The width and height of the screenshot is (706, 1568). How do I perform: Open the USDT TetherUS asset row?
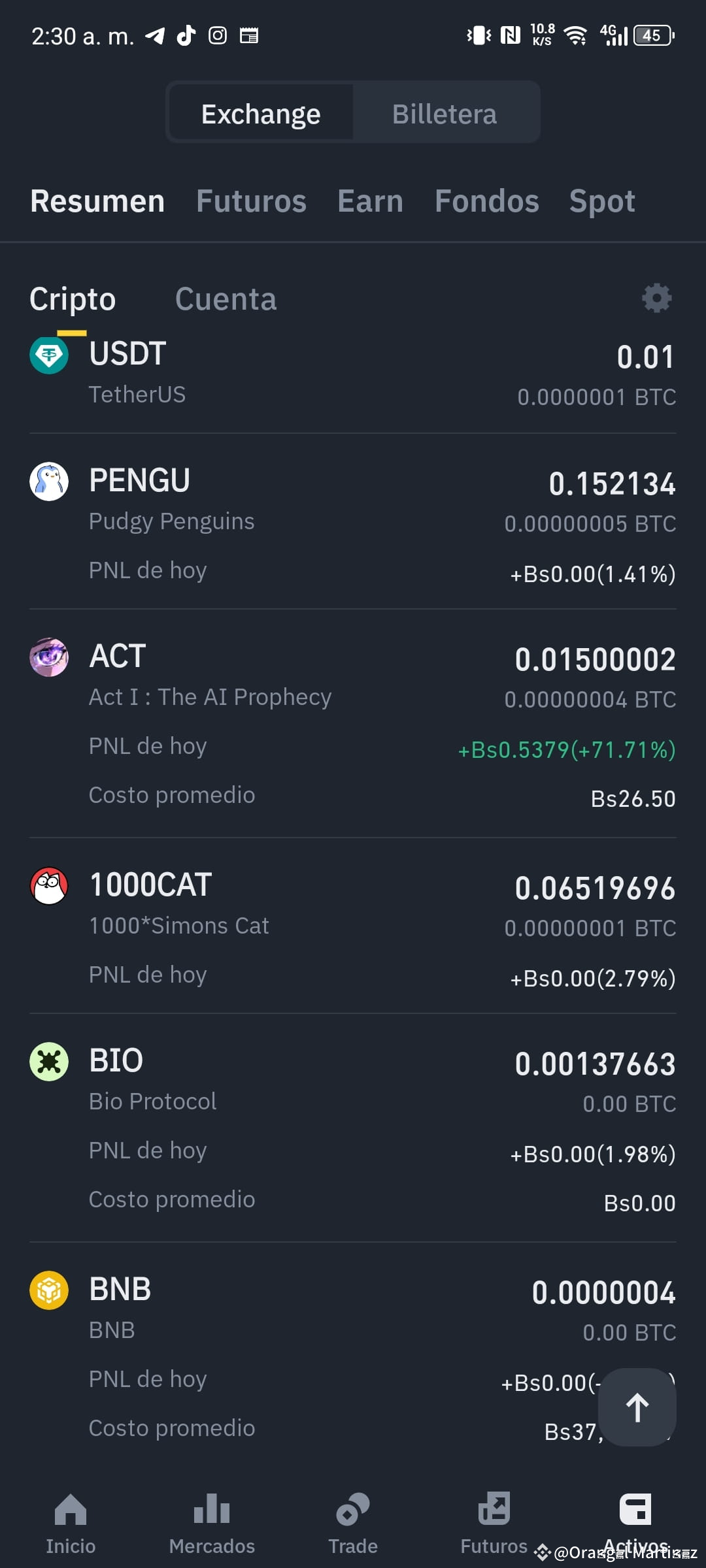[353, 375]
